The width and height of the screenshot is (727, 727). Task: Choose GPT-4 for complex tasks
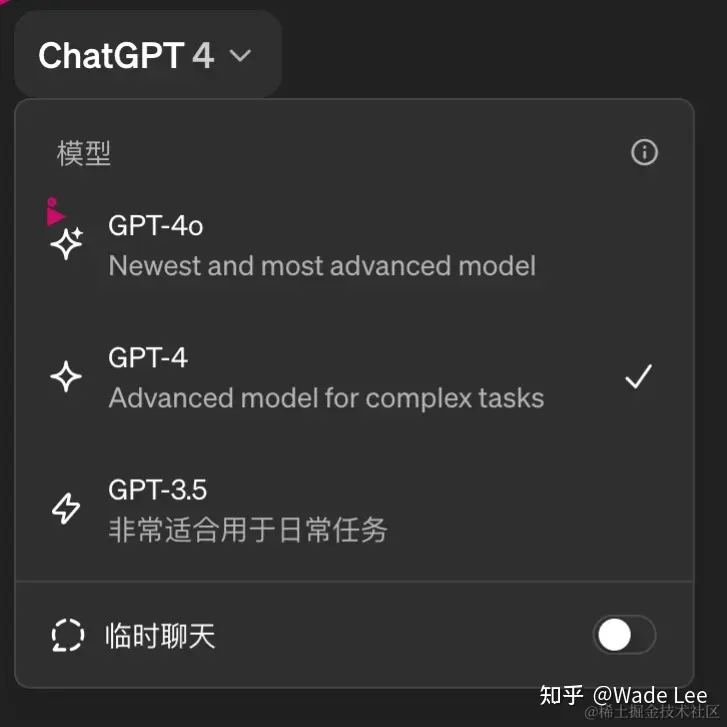(x=325, y=377)
